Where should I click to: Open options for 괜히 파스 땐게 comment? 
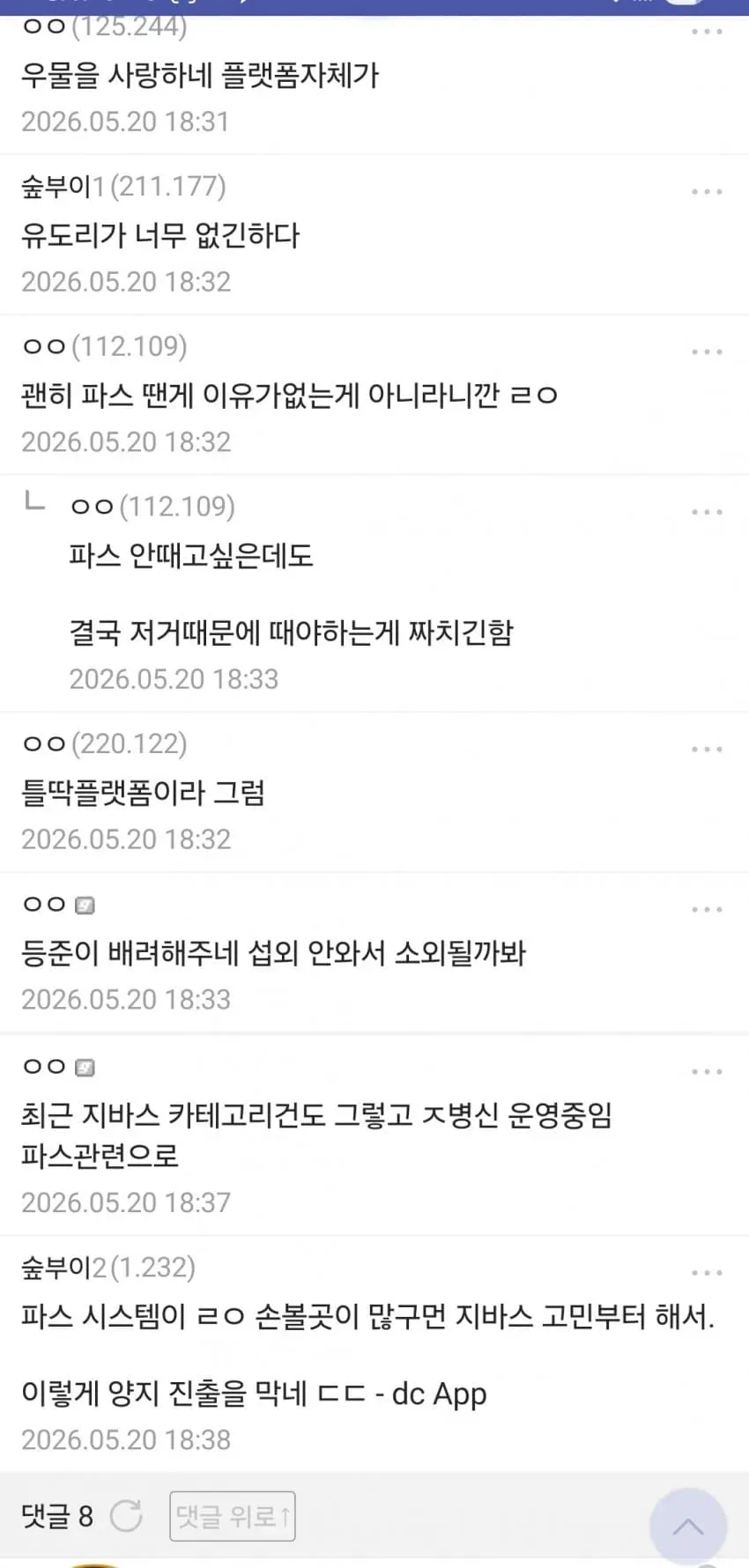point(707,352)
